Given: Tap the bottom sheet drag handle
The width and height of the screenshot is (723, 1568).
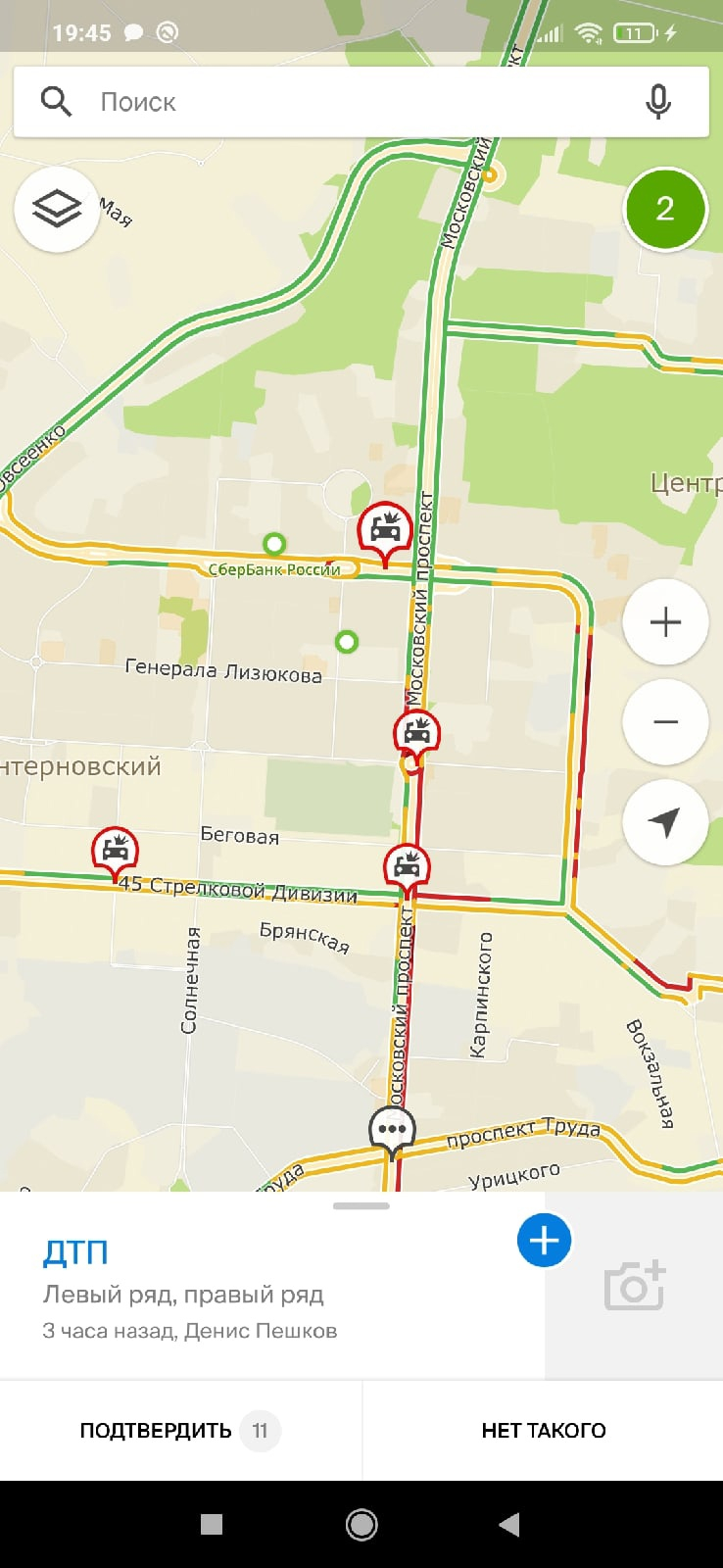Looking at the screenshot, I should tap(361, 1205).
